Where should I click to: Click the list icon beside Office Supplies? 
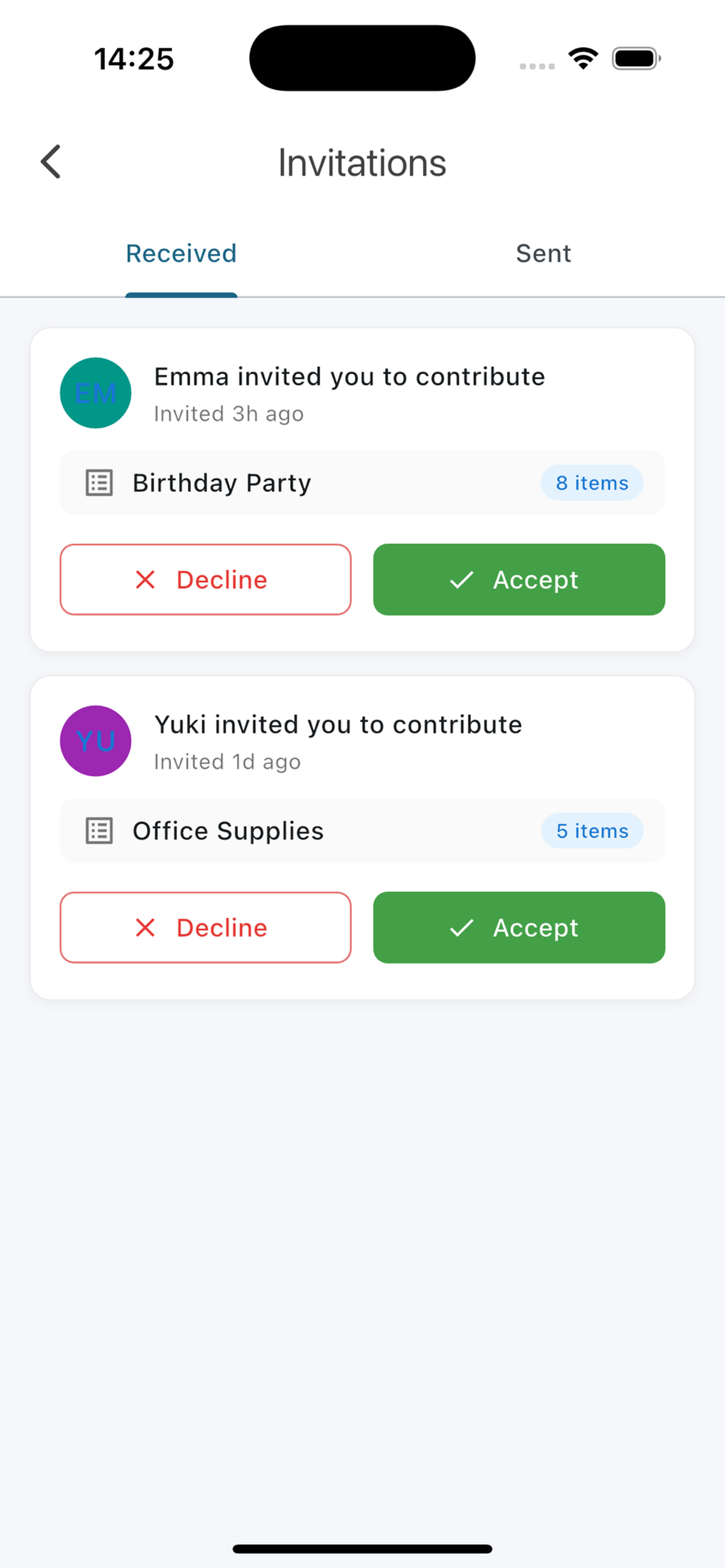(100, 830)
